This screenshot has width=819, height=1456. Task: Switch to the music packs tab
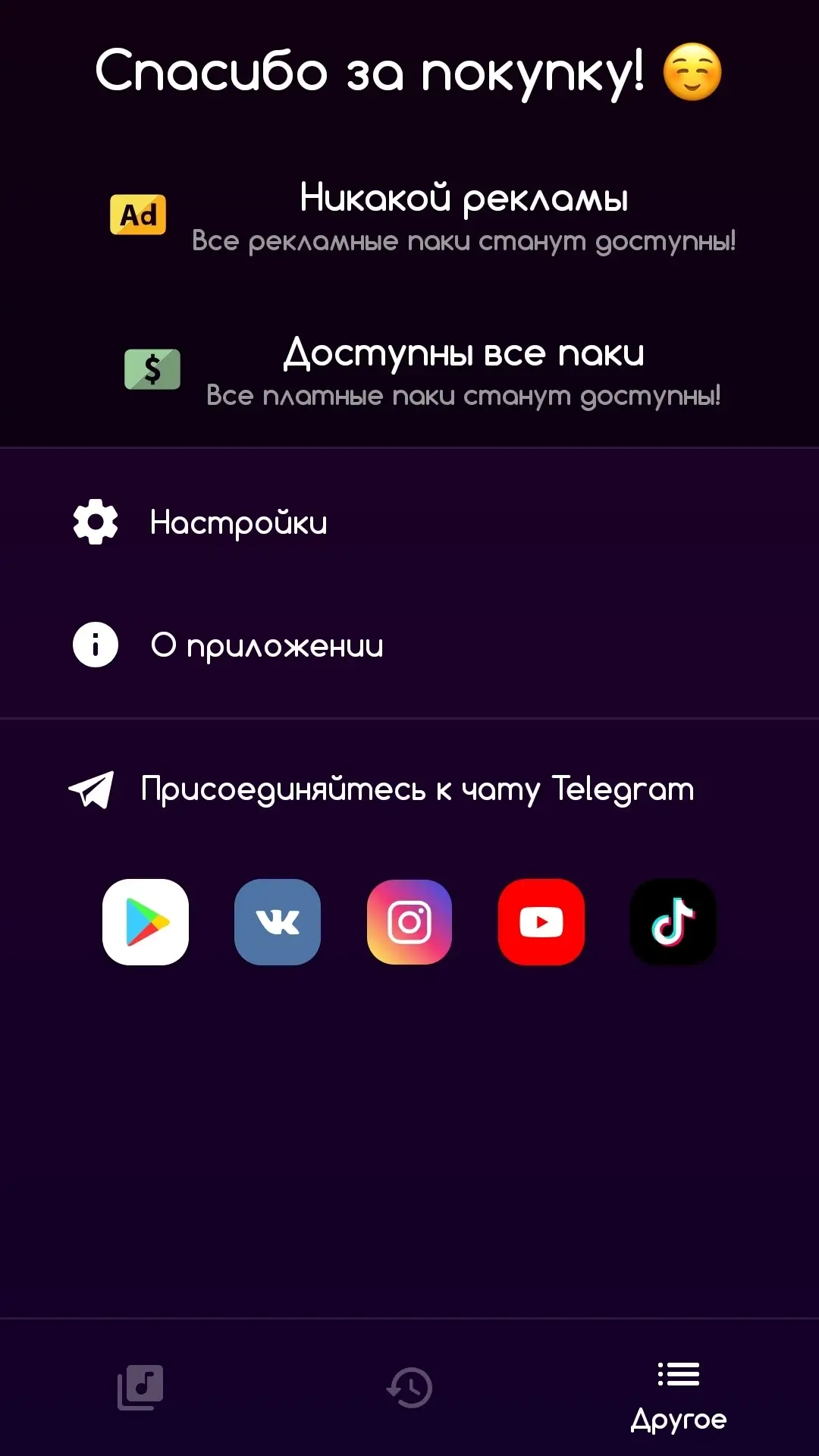point(140,1388)
